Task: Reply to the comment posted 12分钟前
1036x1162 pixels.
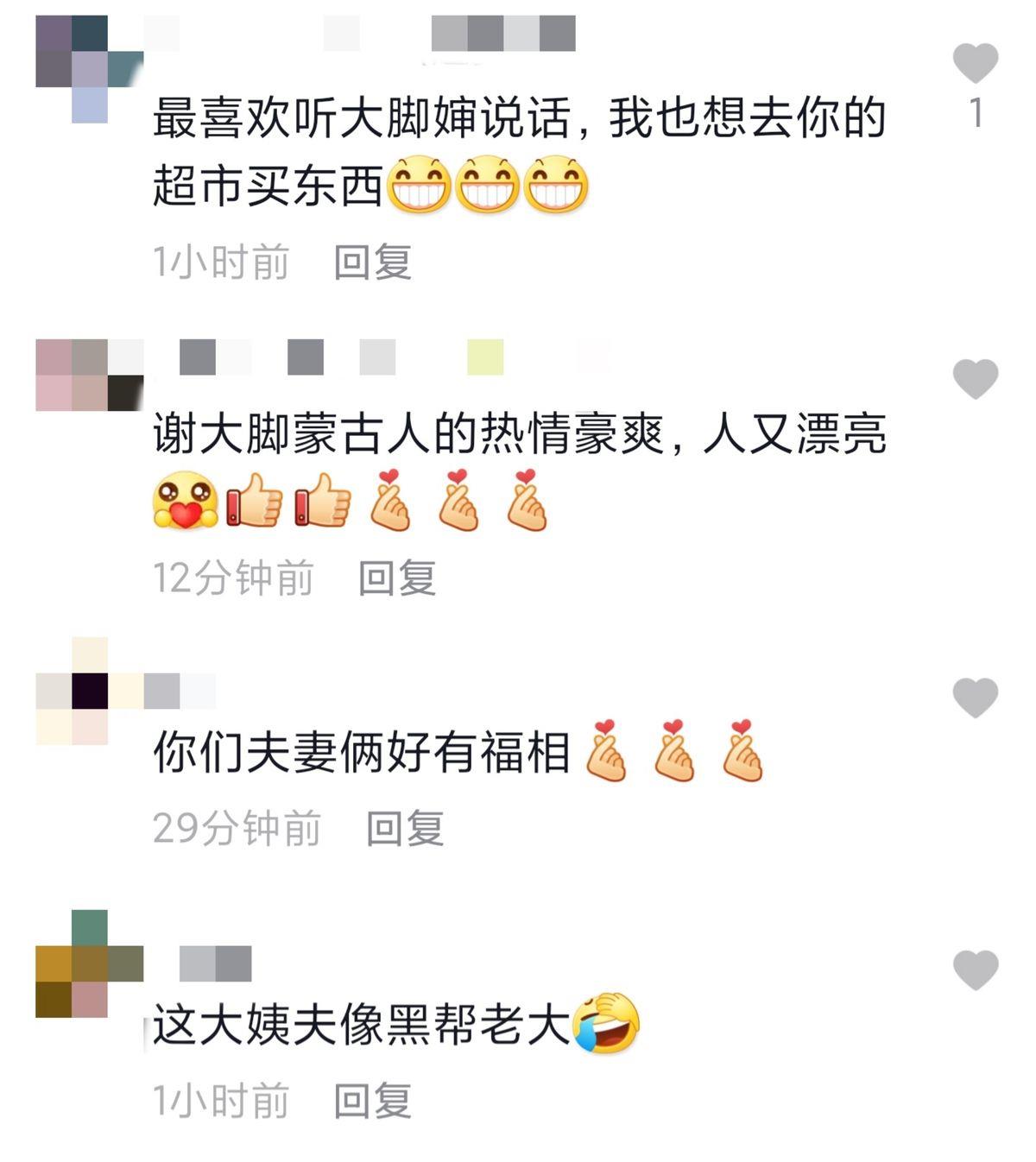Action: tap(396, 578)
